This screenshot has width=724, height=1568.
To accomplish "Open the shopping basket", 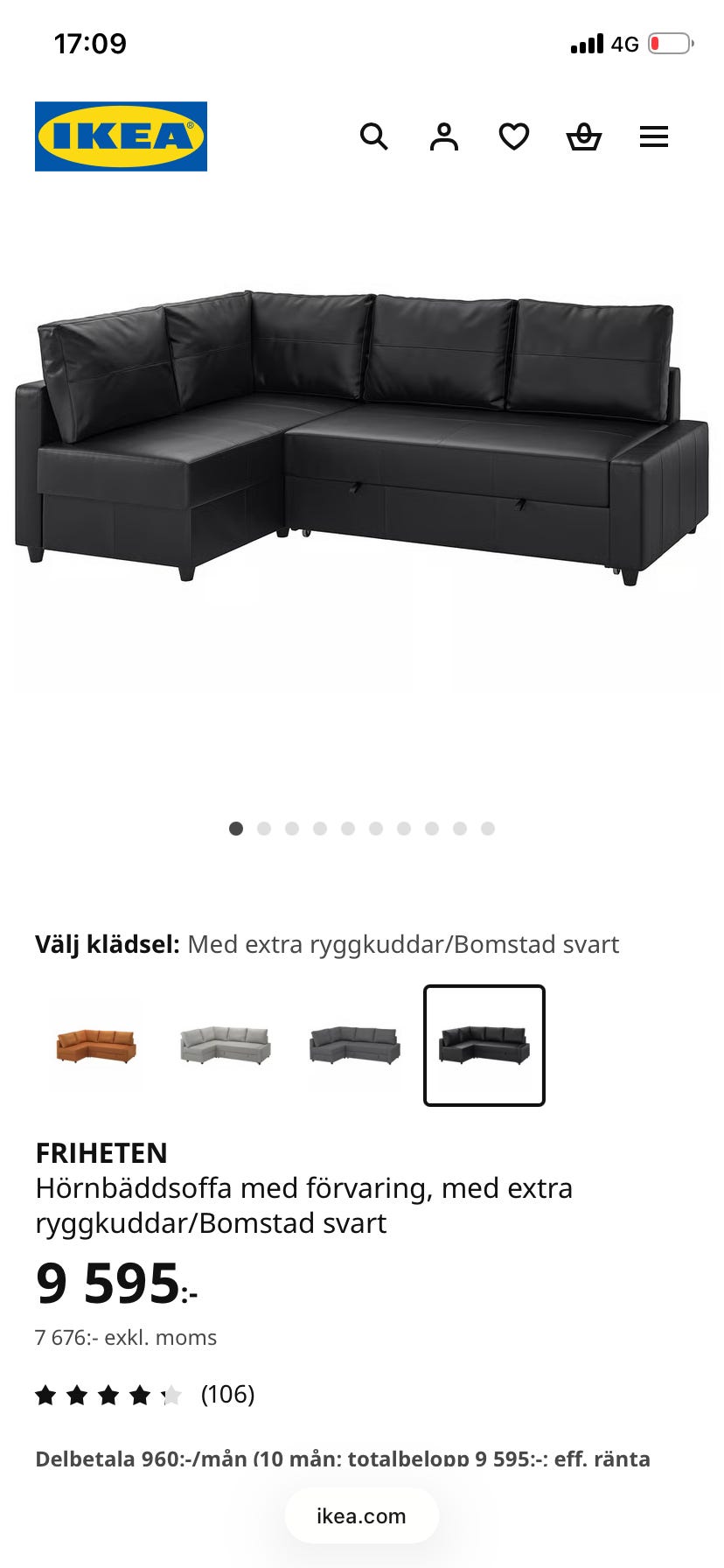I will (584, 137).
